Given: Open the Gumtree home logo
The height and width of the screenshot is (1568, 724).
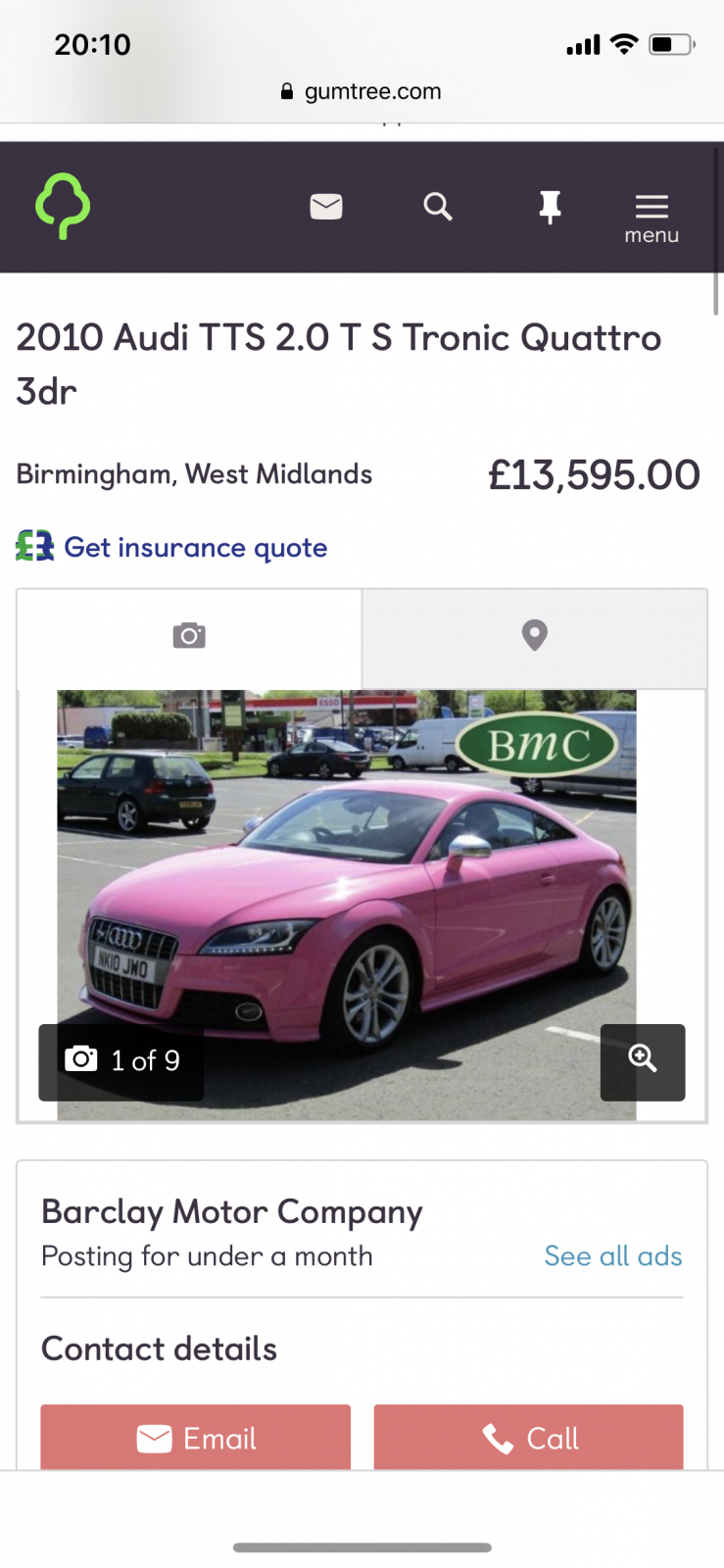Looking at the screenshot, I should [x=63, y=206].
